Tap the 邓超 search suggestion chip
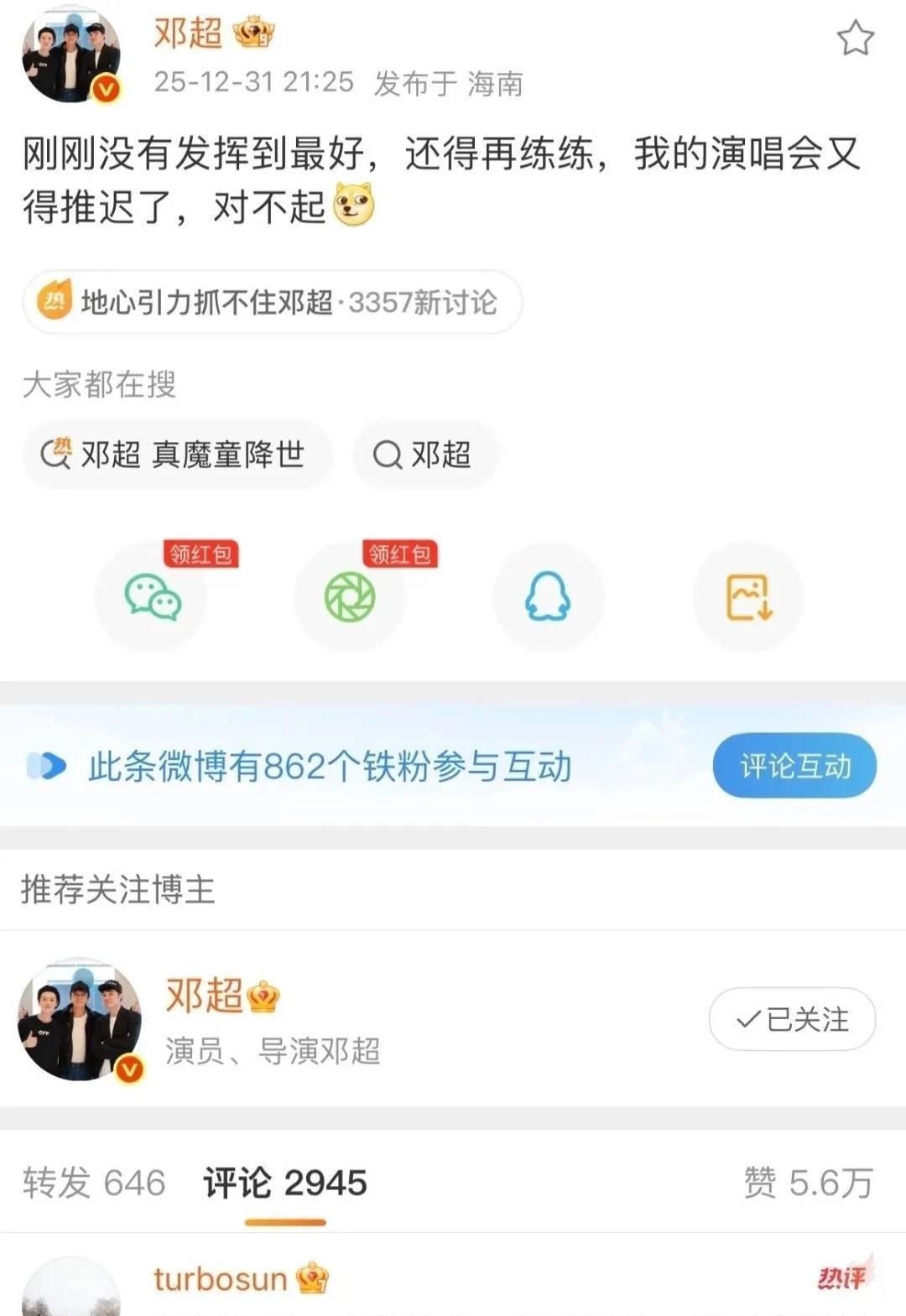Screen dimensions: 906x1316 (424, 455)
